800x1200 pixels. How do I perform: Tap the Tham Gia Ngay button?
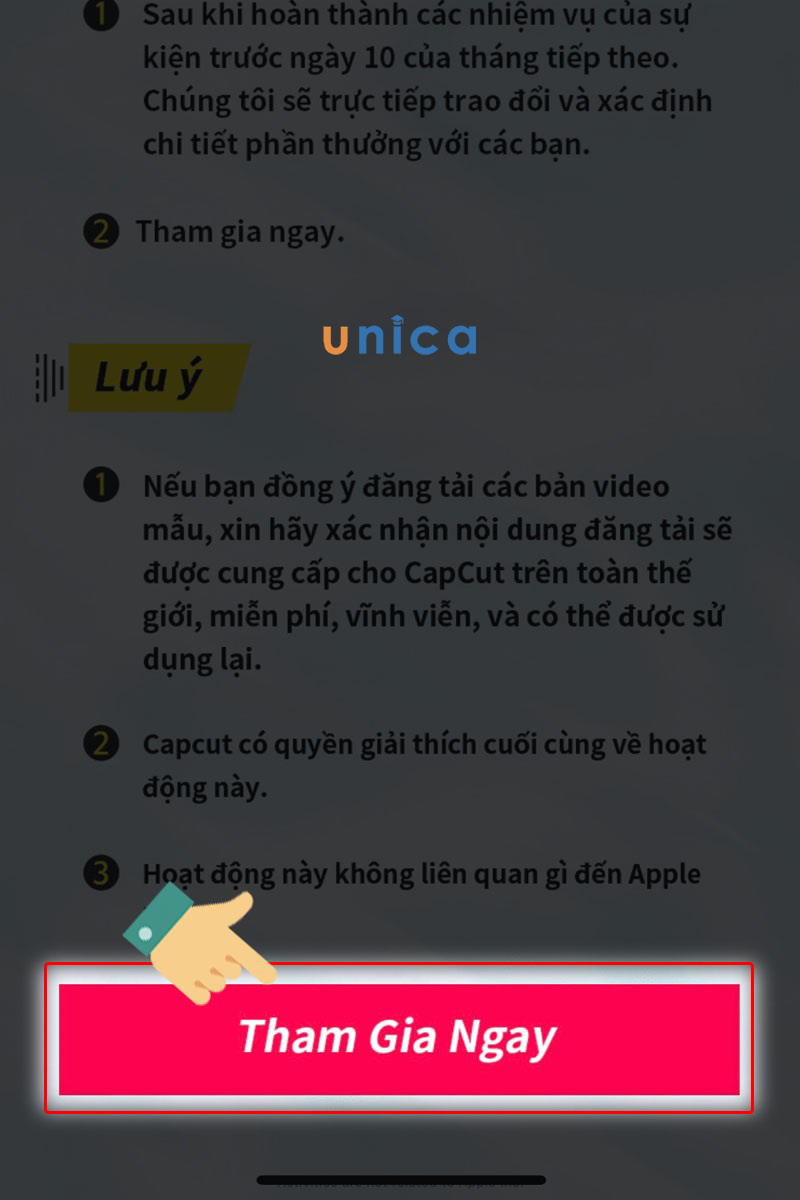click(398, 1038)
